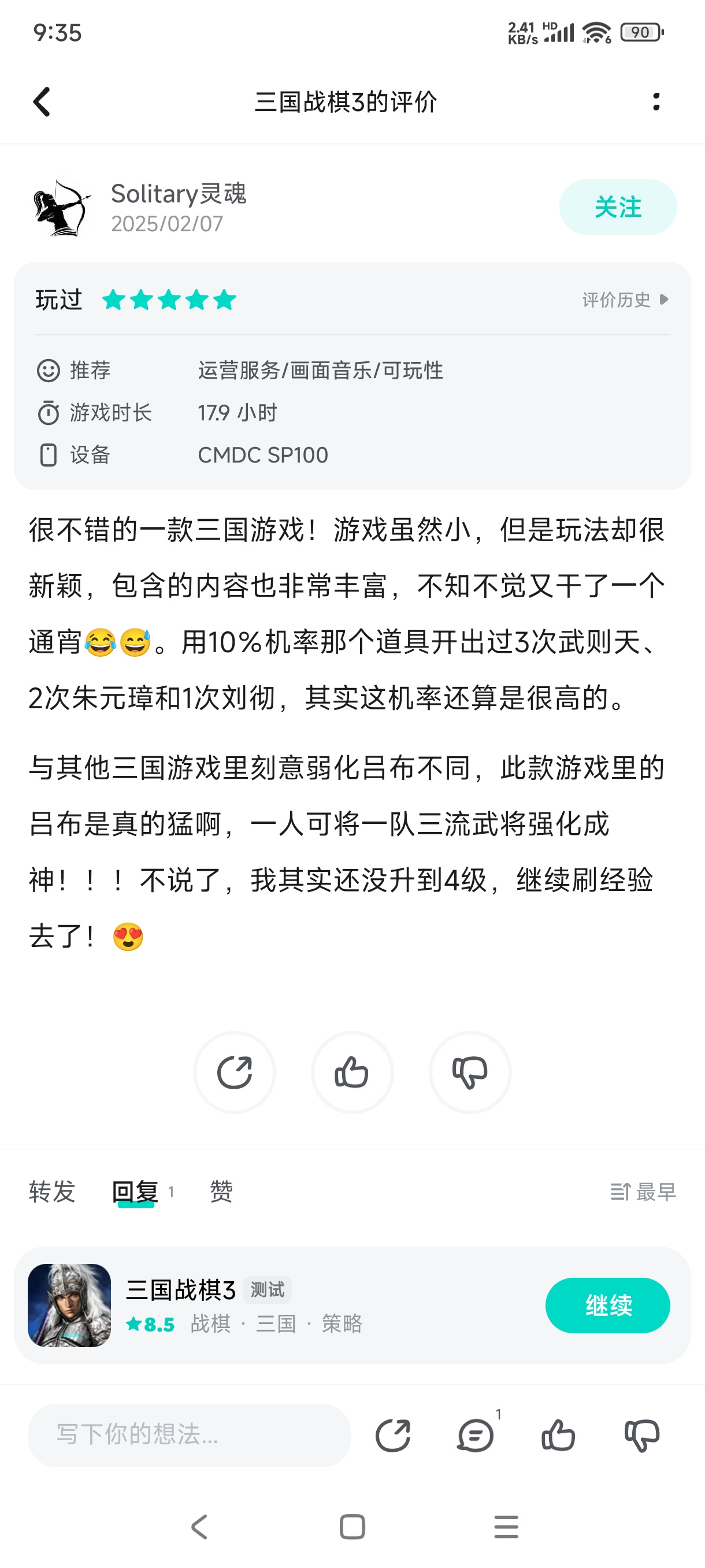Open Solitary灵魂's profile avatar

click(61, 207)
